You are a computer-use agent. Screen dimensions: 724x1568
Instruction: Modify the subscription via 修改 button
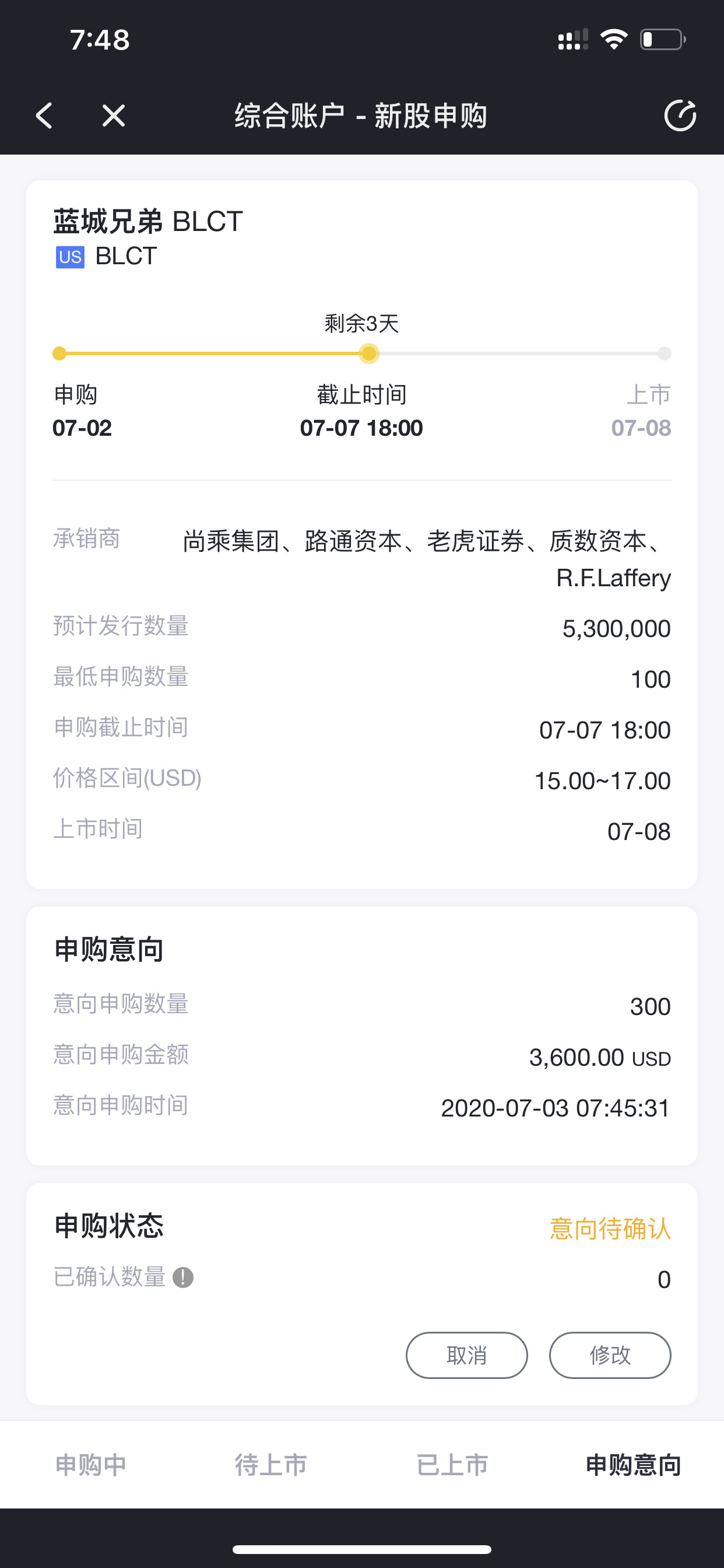click(610, 1355)
